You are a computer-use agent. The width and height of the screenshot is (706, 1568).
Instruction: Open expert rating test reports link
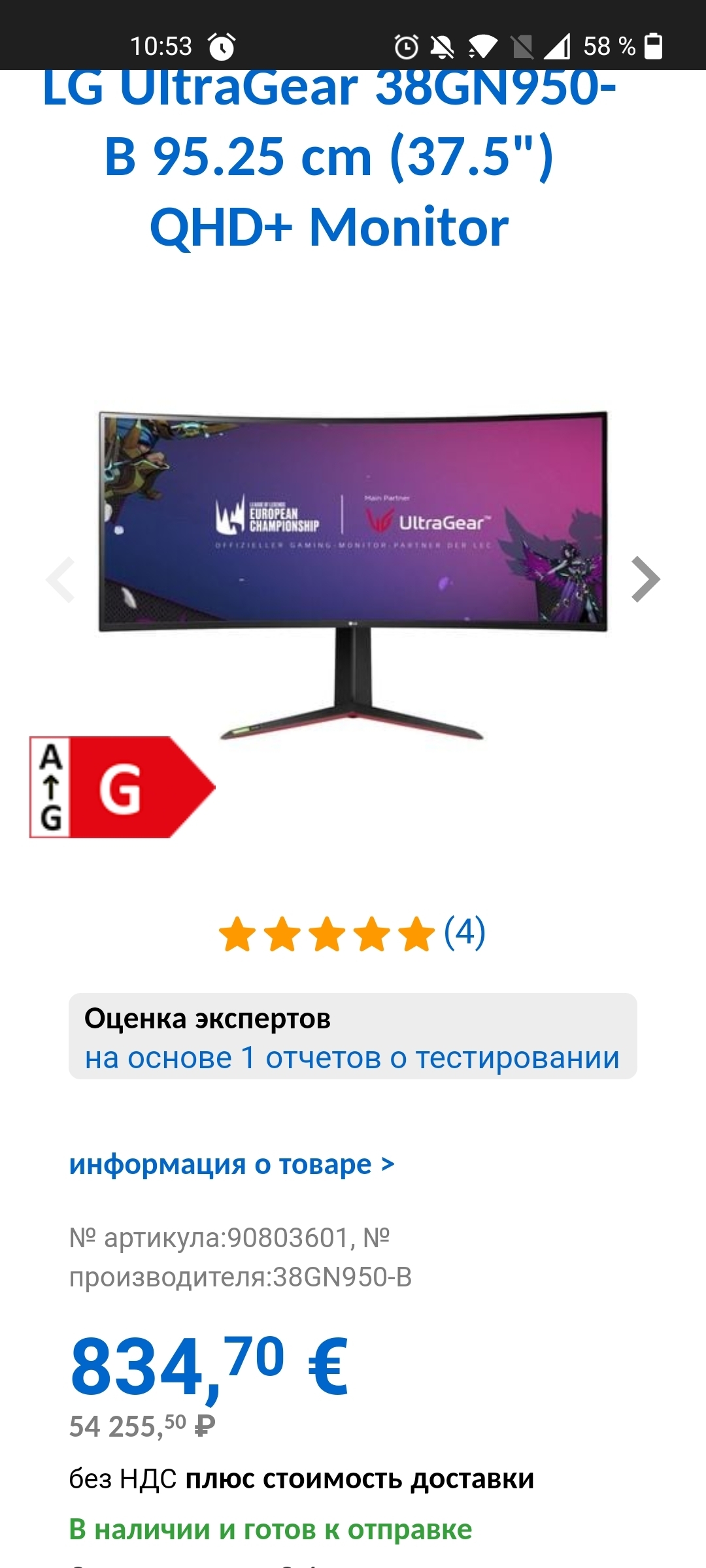(352, 1058)
